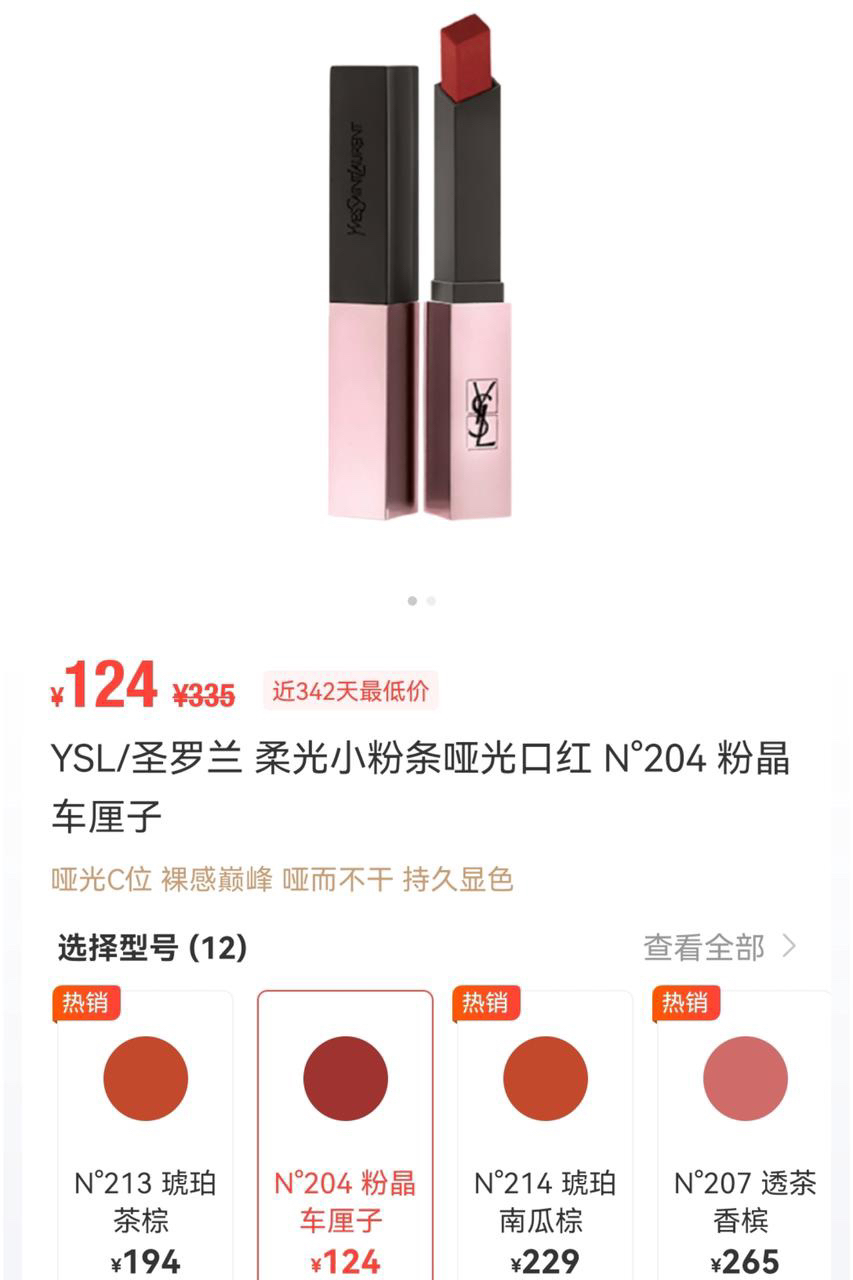Tap 查看全部 to view all models
Viewport: 853px width, 1280px height.
point(719,946)
